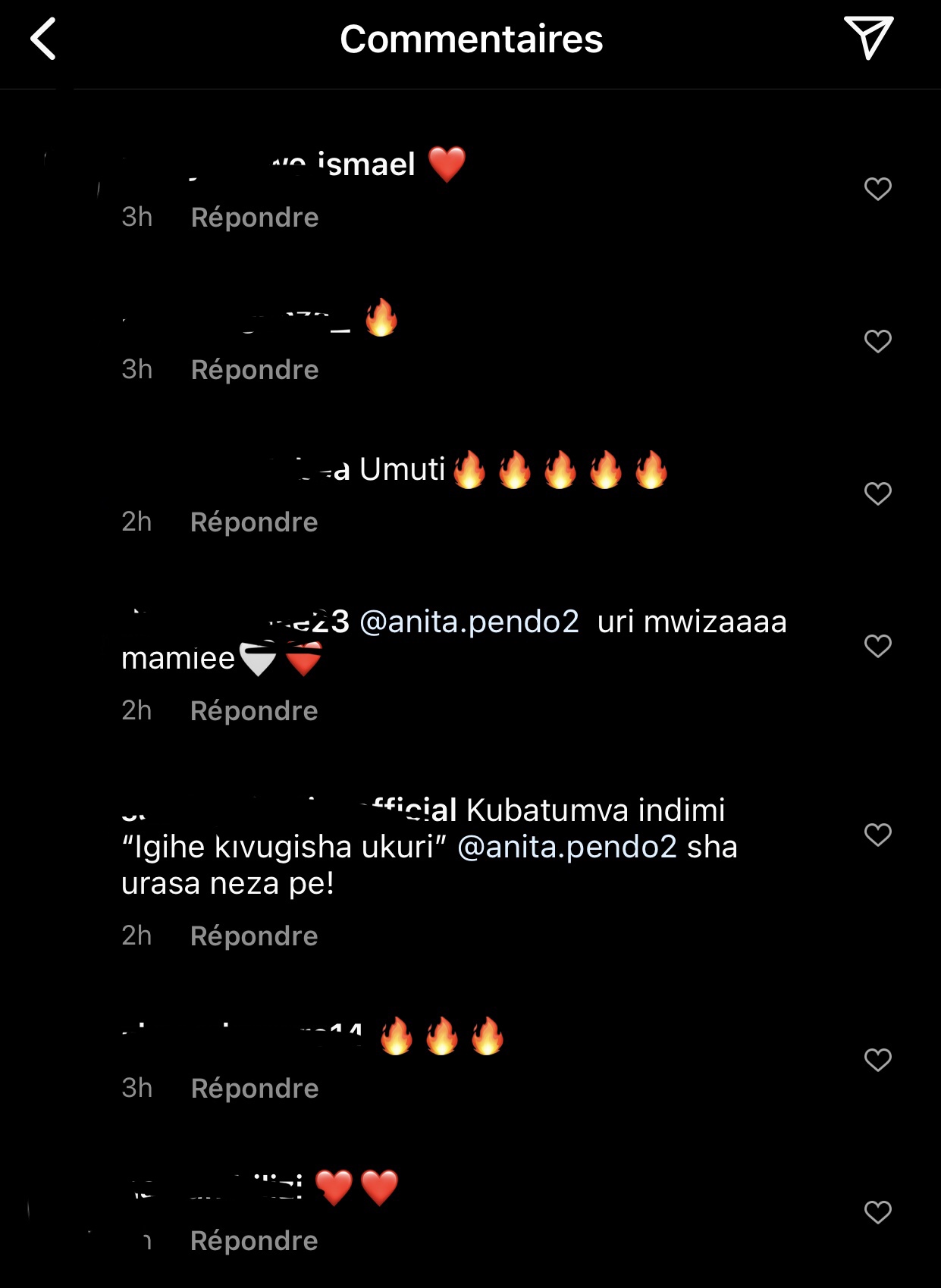The image size is (941, 1288).
Task: Reply to the single fire emoji comment
Action: [254, 370]
